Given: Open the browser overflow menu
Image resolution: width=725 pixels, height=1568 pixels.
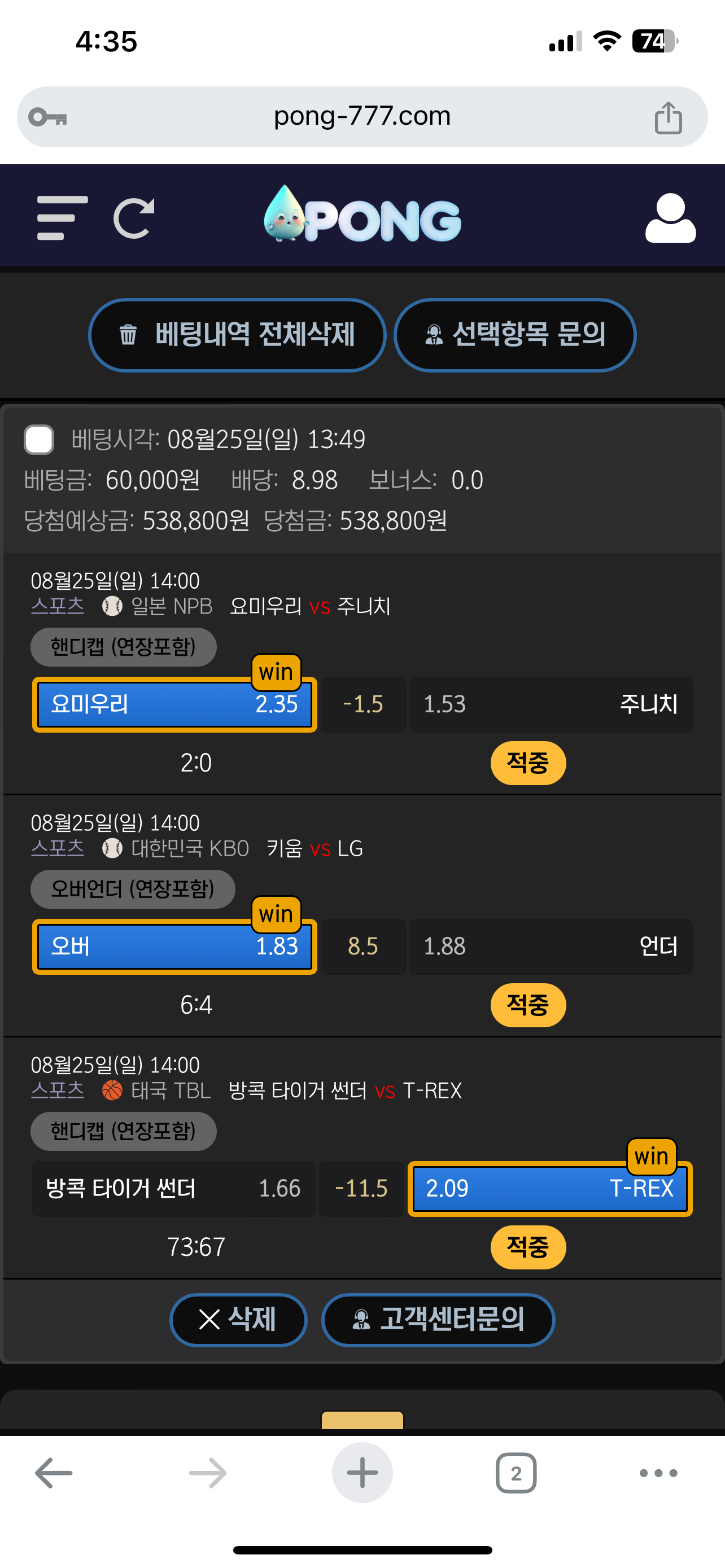Looking at the screenshot, I should click(658, 1473).
